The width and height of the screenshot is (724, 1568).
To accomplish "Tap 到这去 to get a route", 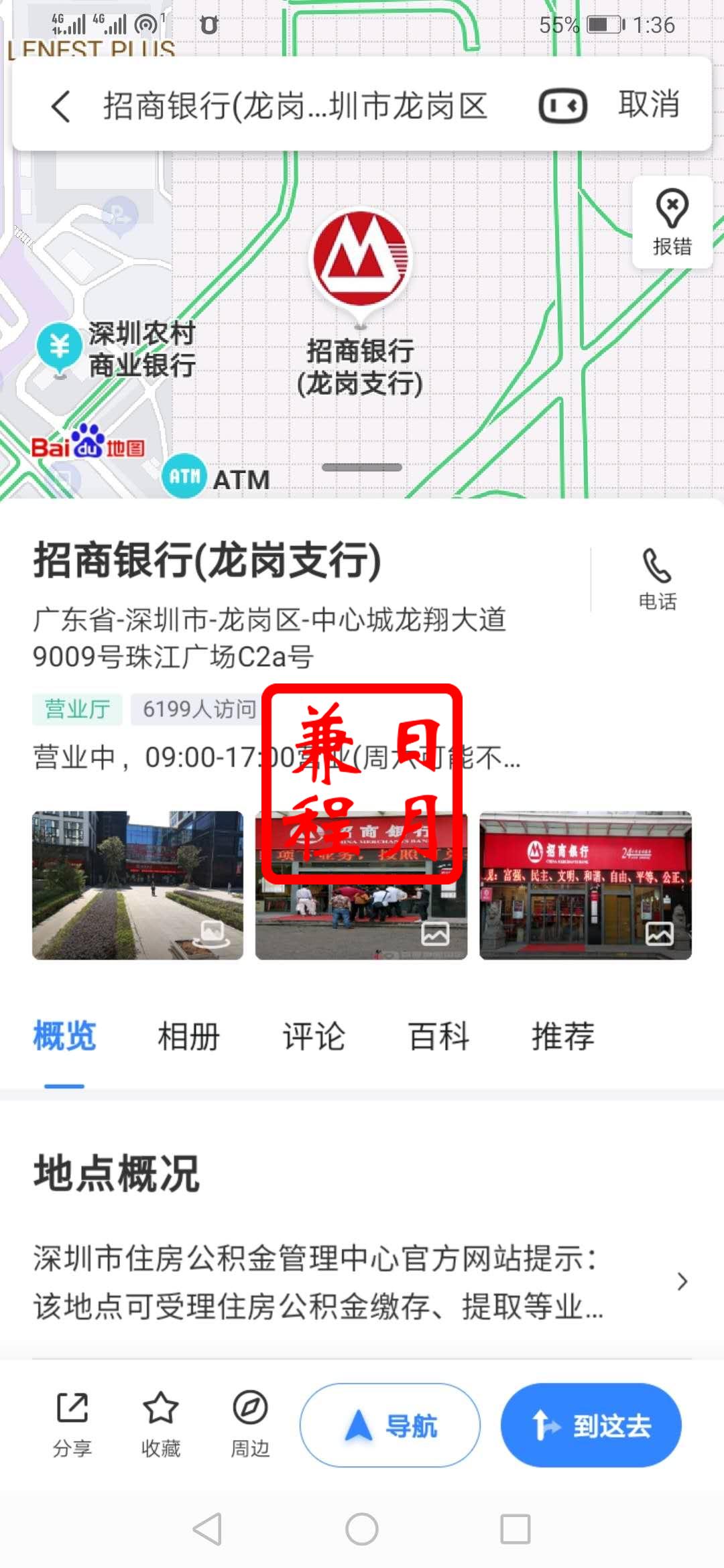I will (x=591, y=1425).
